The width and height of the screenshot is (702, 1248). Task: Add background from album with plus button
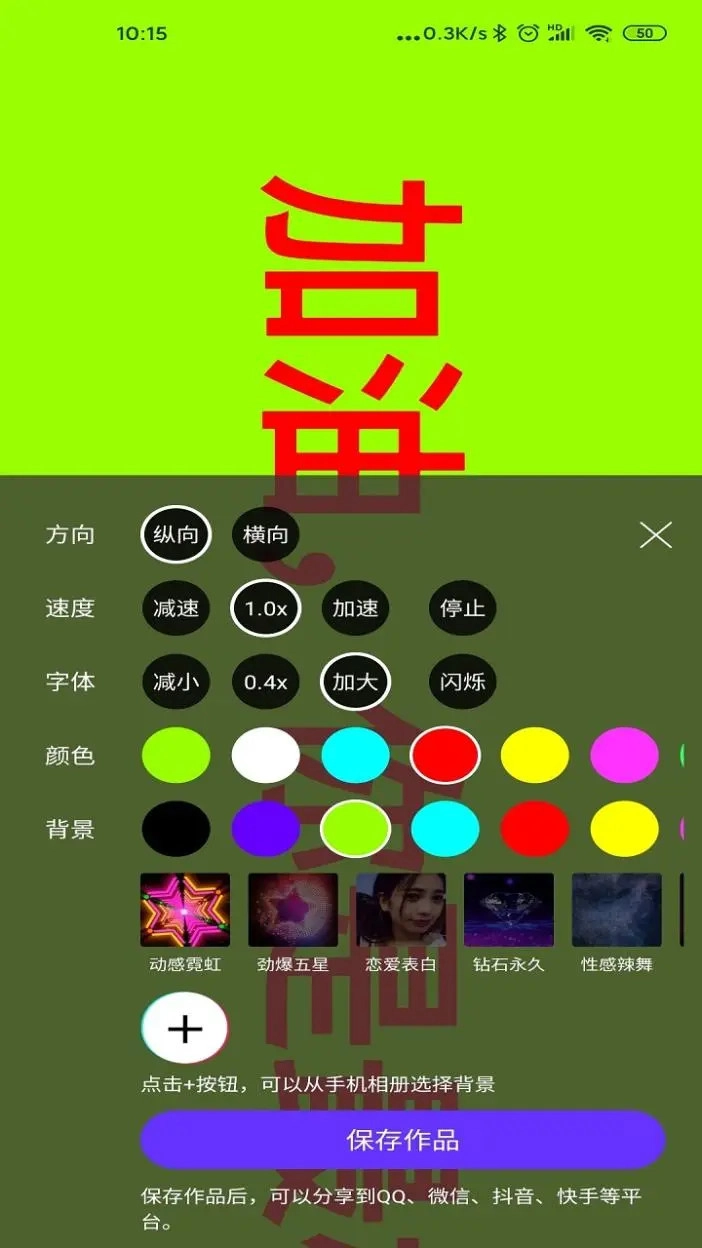point(185,1028)
